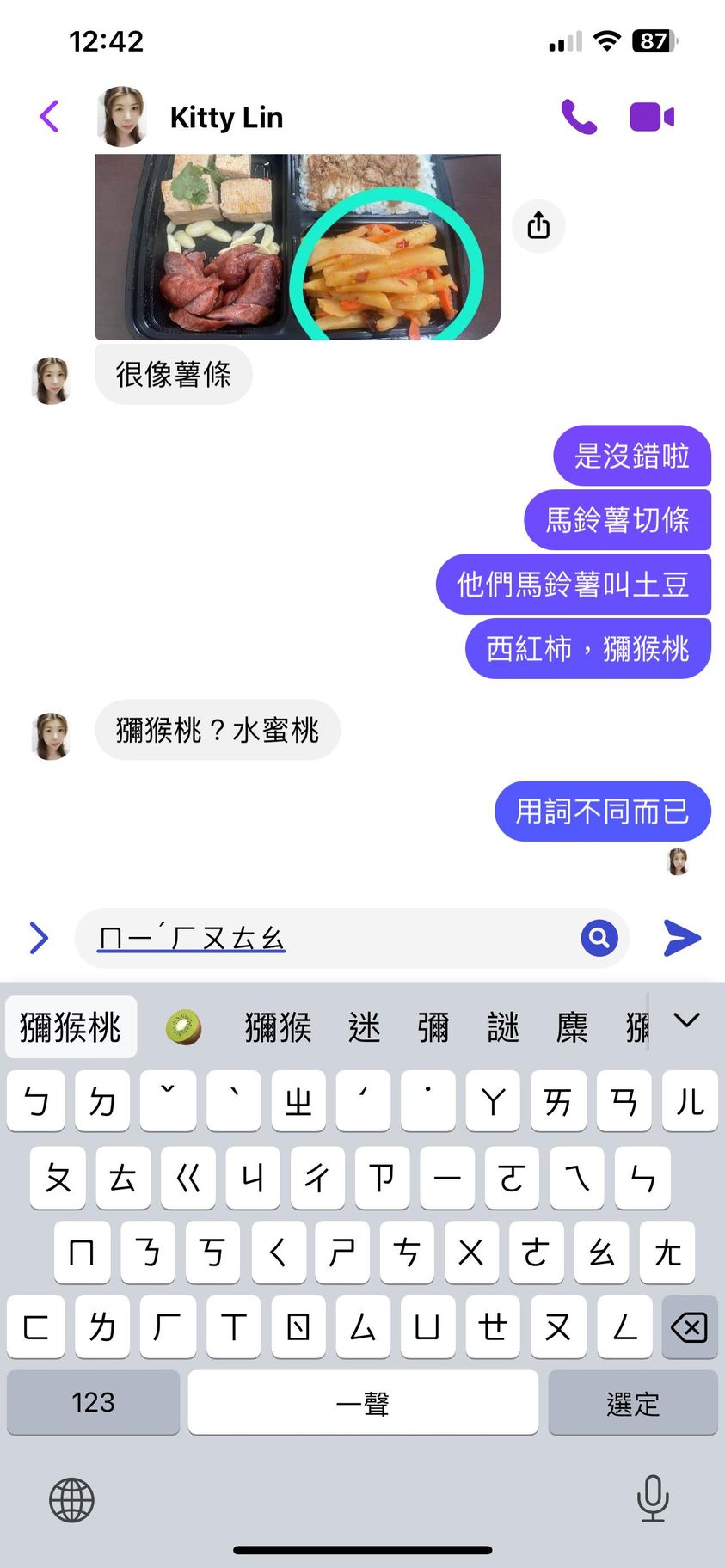Focus the message text field
Image resolution: width=725 pixels, height=1568 pixels.
(344, 938)
